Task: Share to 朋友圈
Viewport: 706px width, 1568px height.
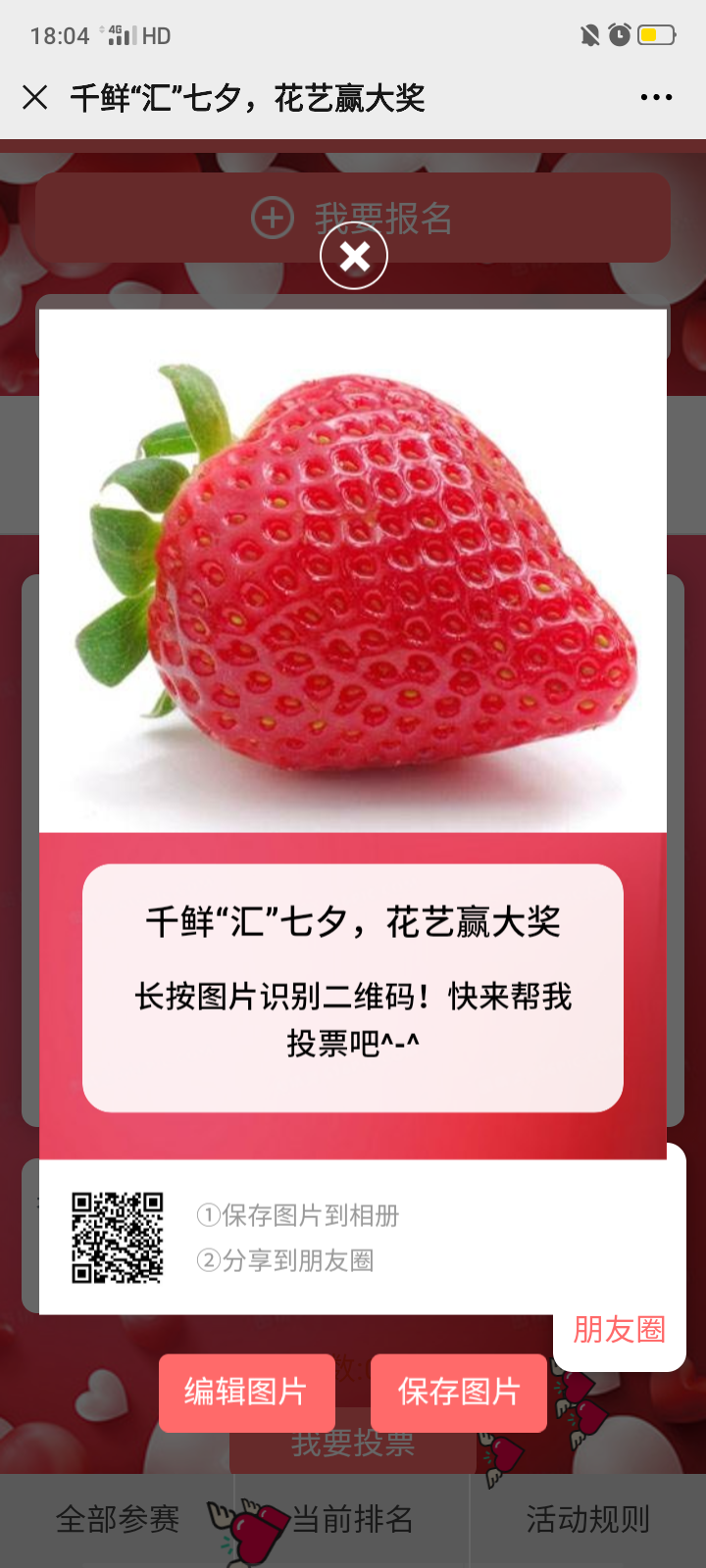Action: [619, 1330]
